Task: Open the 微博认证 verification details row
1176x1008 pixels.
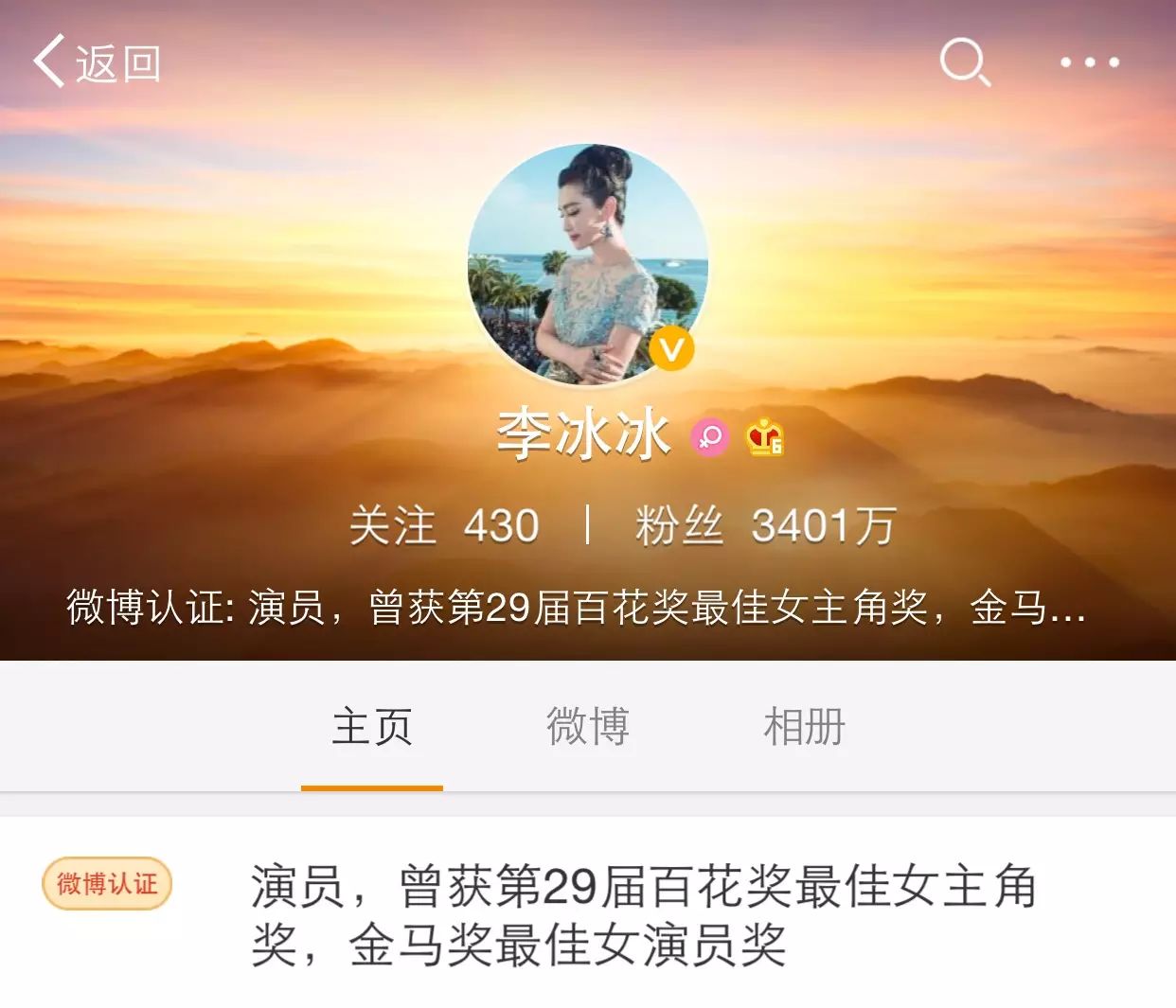Action: pyautogui.click(x=587, y=914)
